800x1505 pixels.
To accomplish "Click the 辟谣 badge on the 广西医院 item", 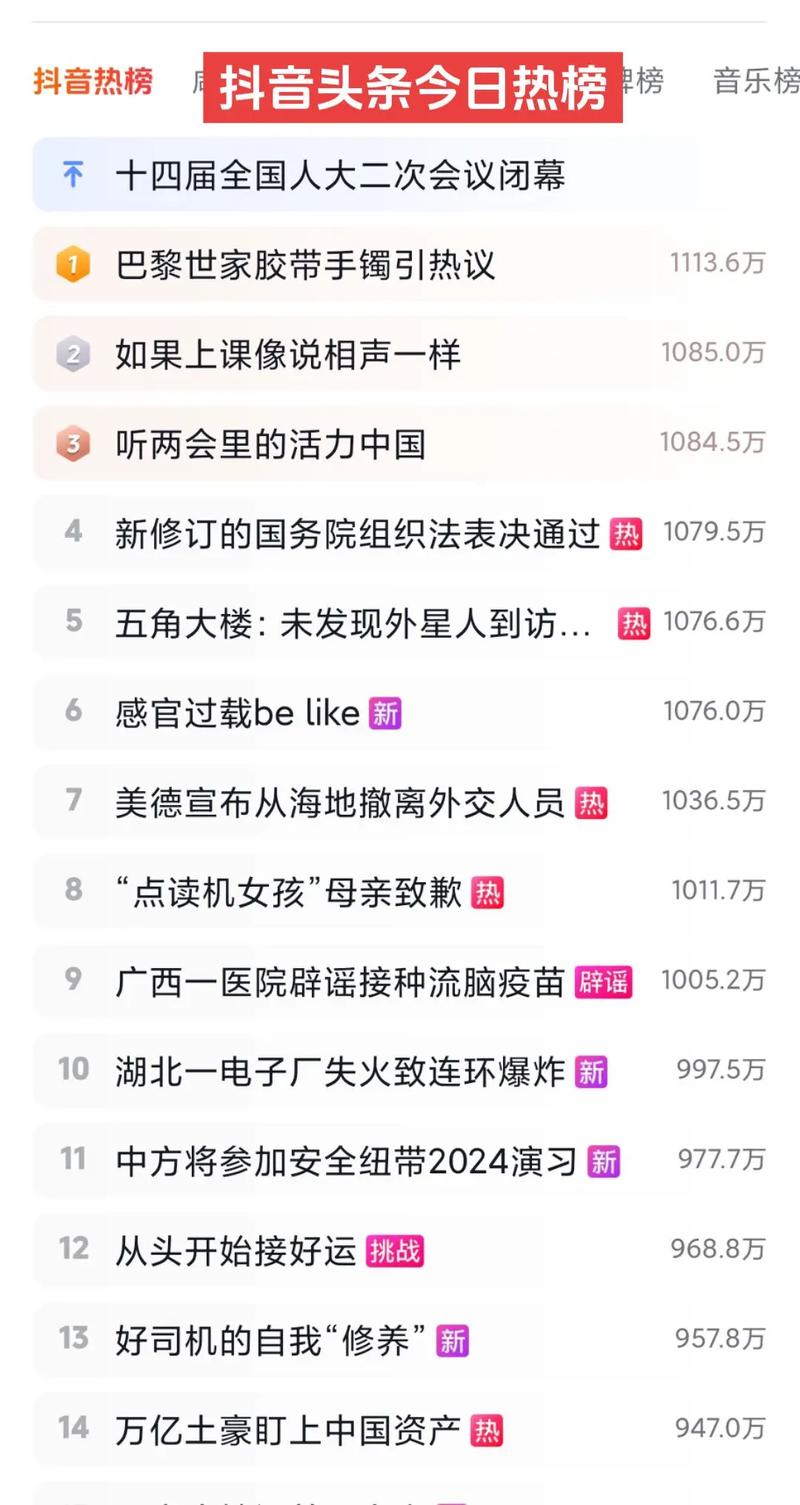I will (605, 983).
